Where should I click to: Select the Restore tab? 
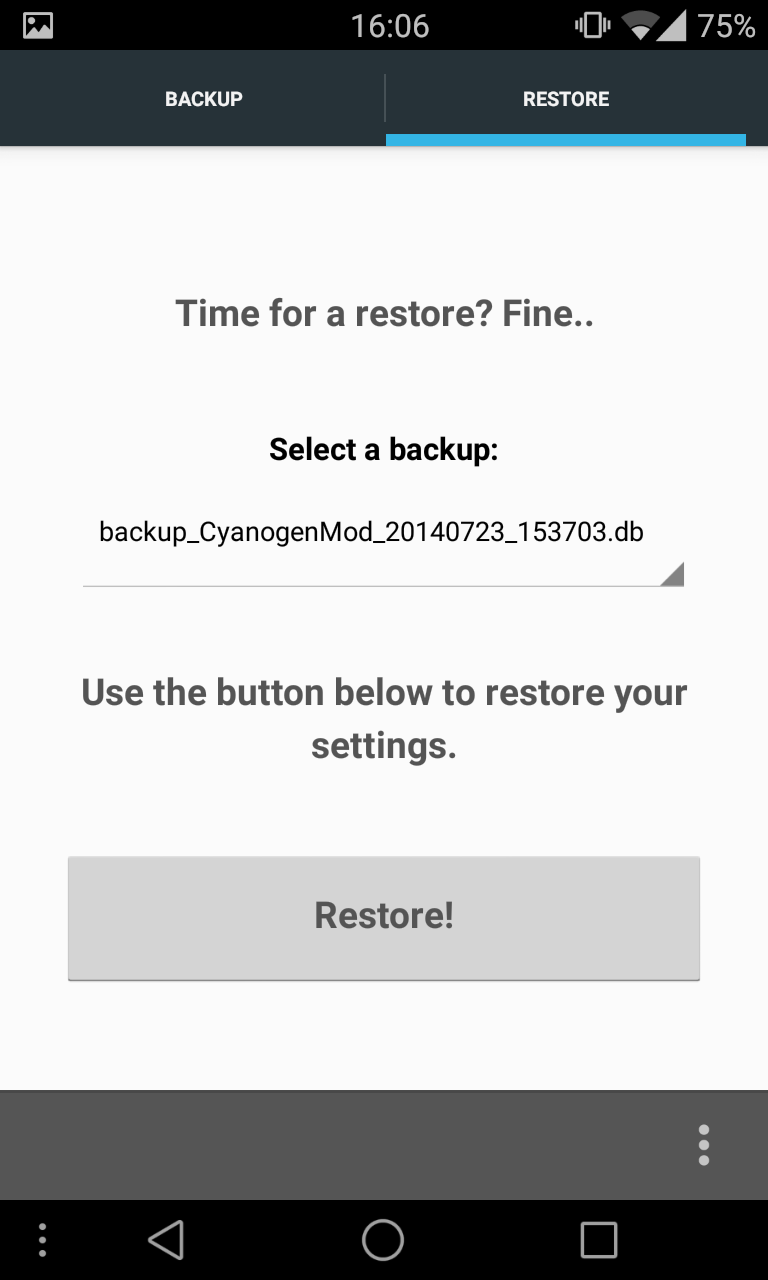tap(565, 99)
